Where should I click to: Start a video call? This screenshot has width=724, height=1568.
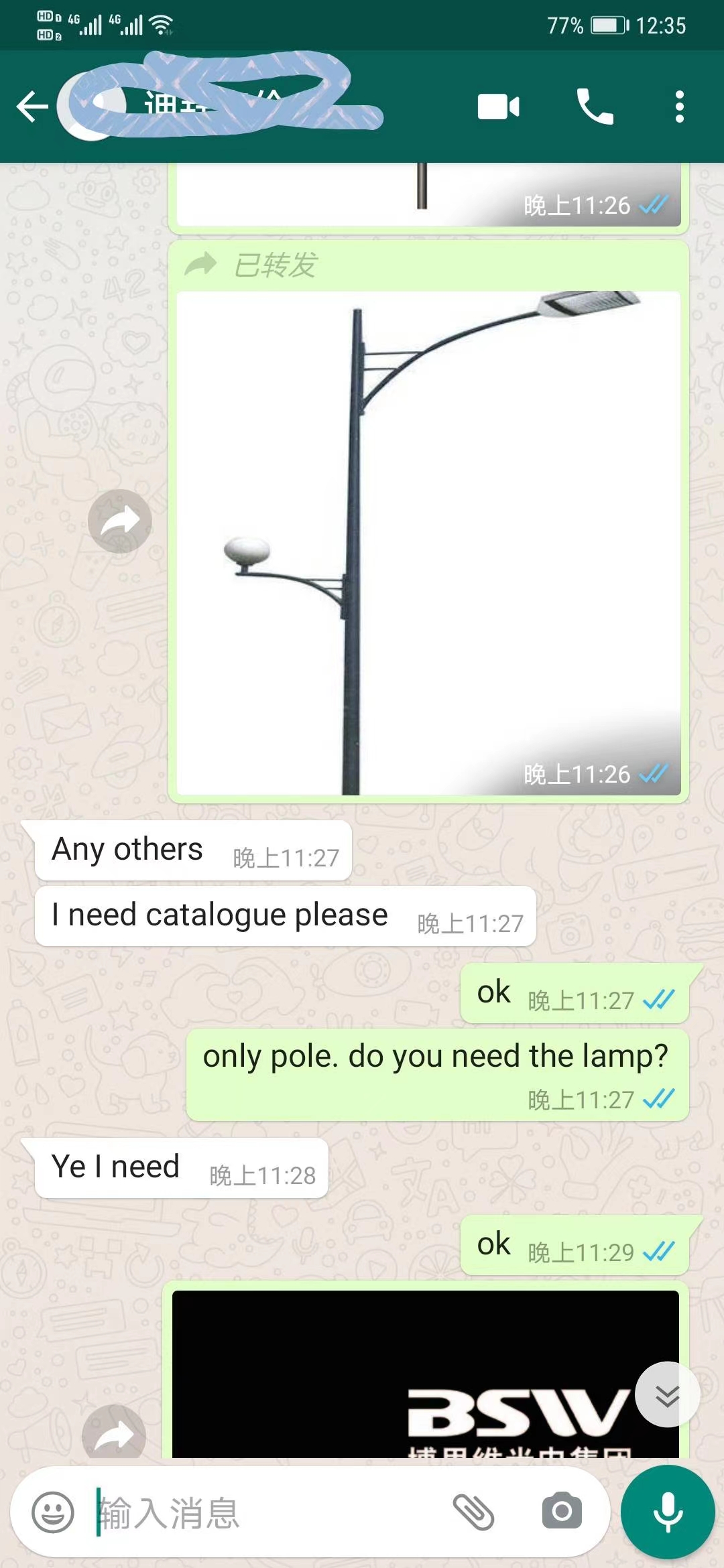(498, 107)
